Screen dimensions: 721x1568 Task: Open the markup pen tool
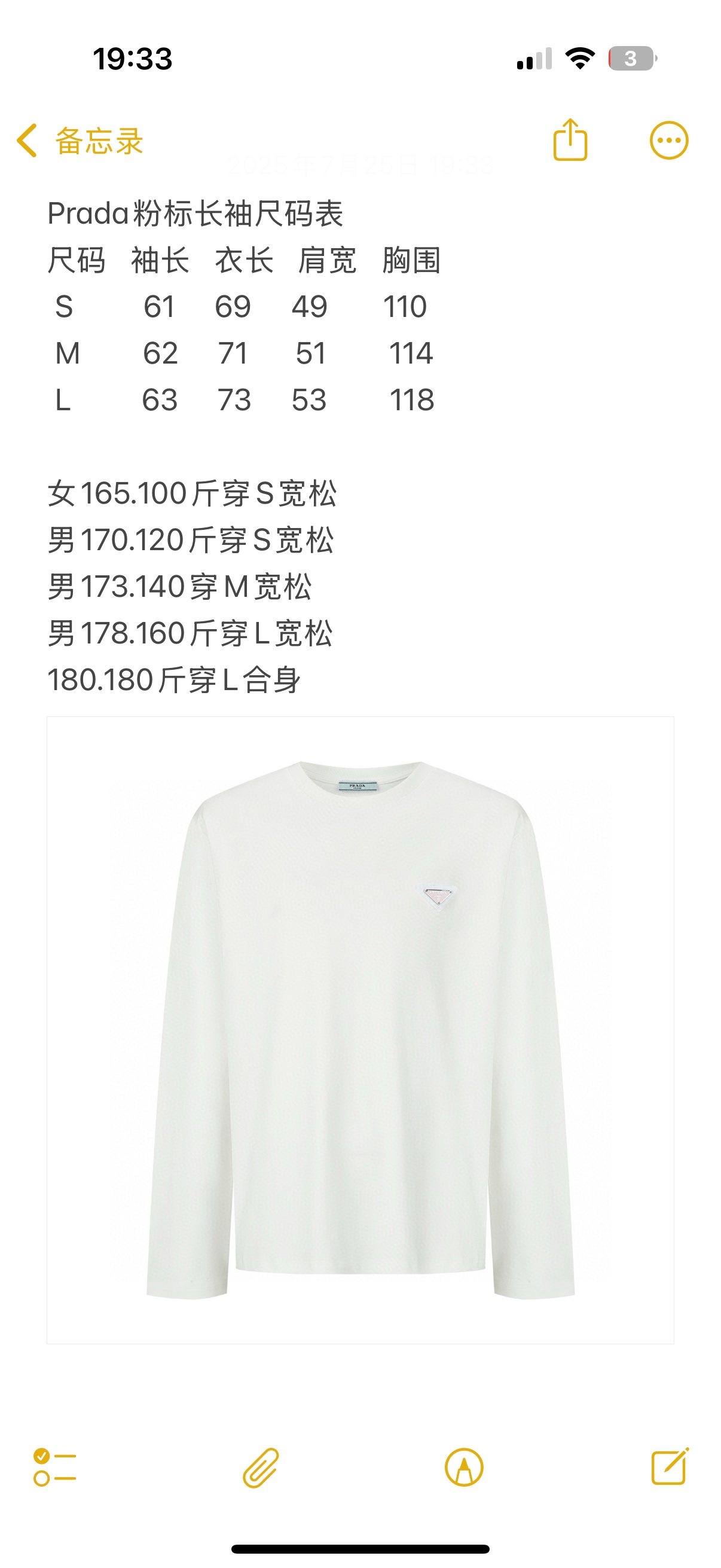(x=464, y=1467)
